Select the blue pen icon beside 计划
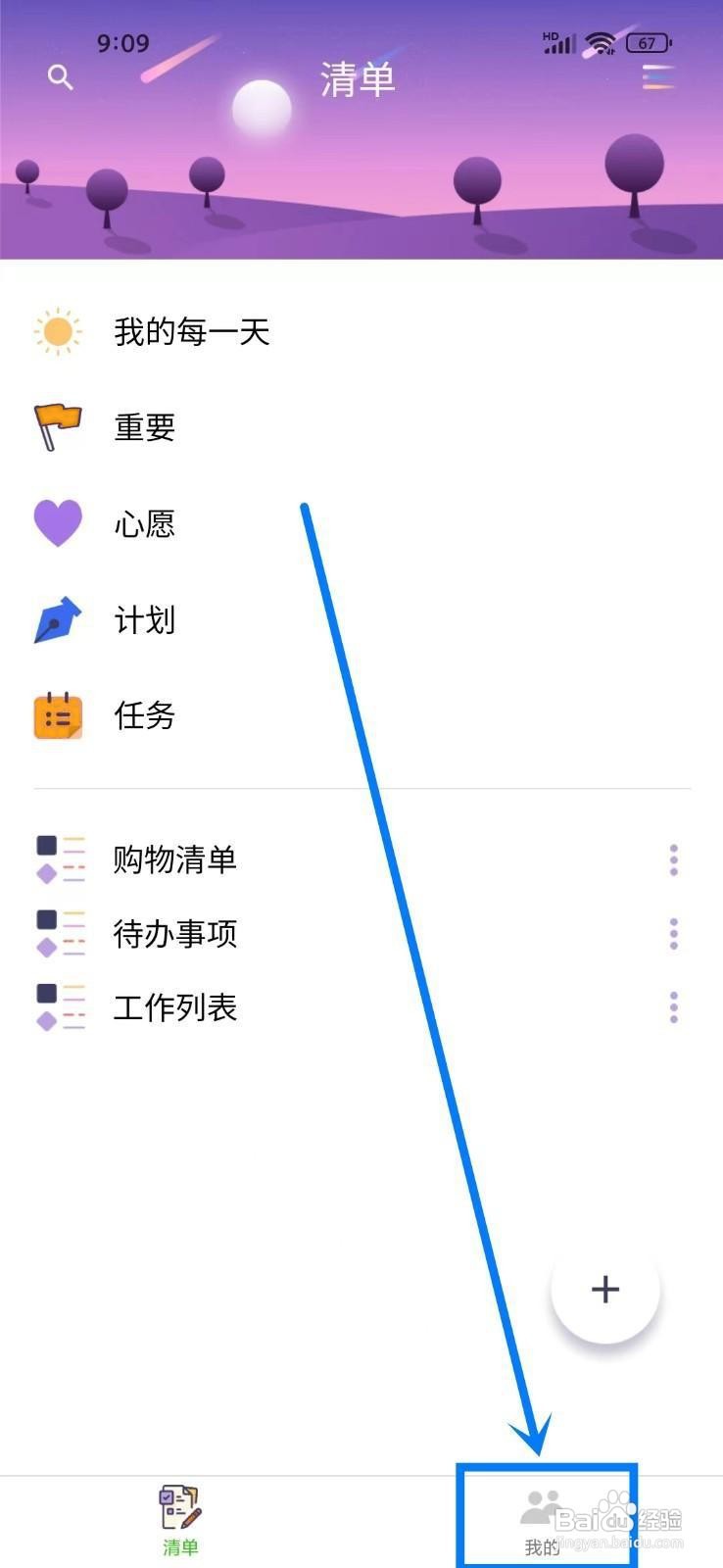The width and height of the screenshot is (723, 1568). coord(57,619)
